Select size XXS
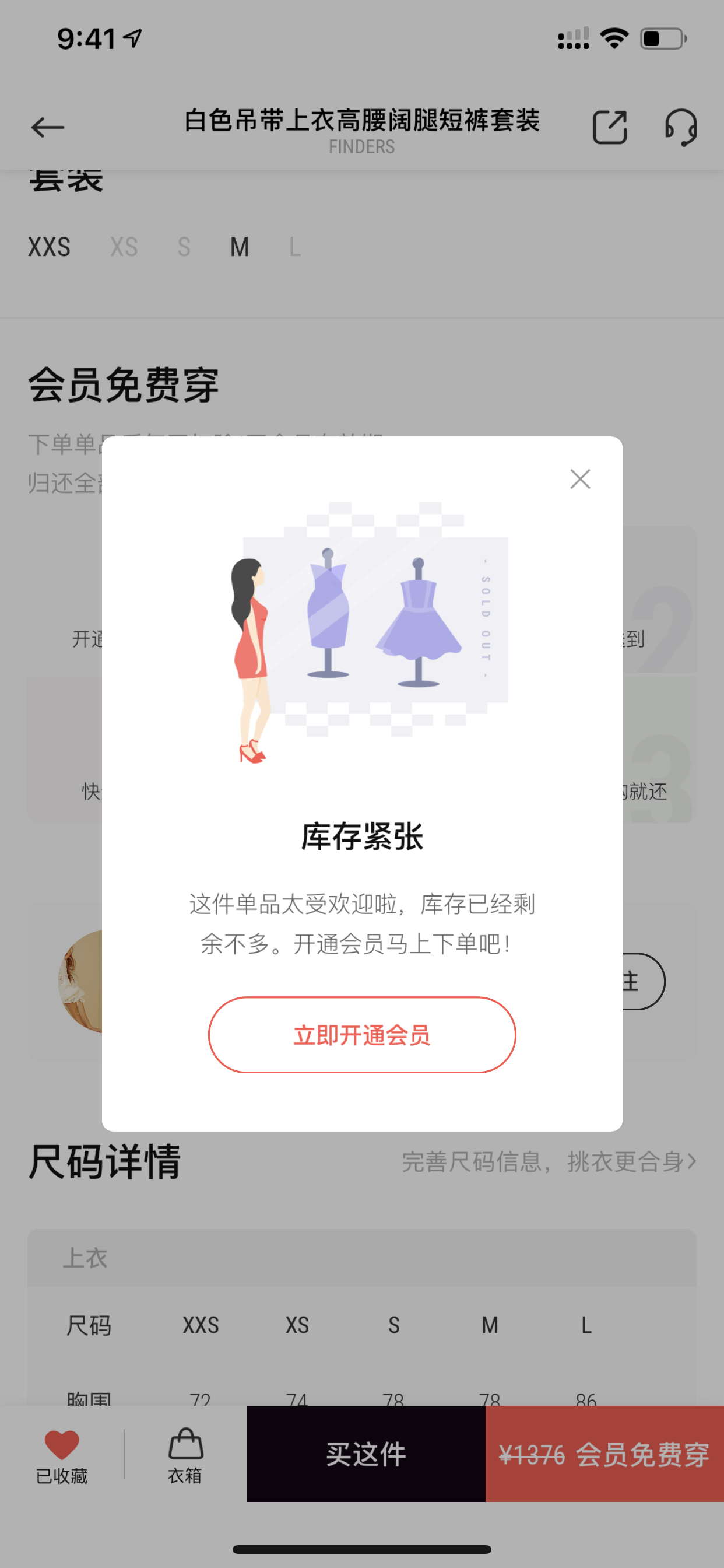Viewport: 724px width, 1568px height. 50,247
